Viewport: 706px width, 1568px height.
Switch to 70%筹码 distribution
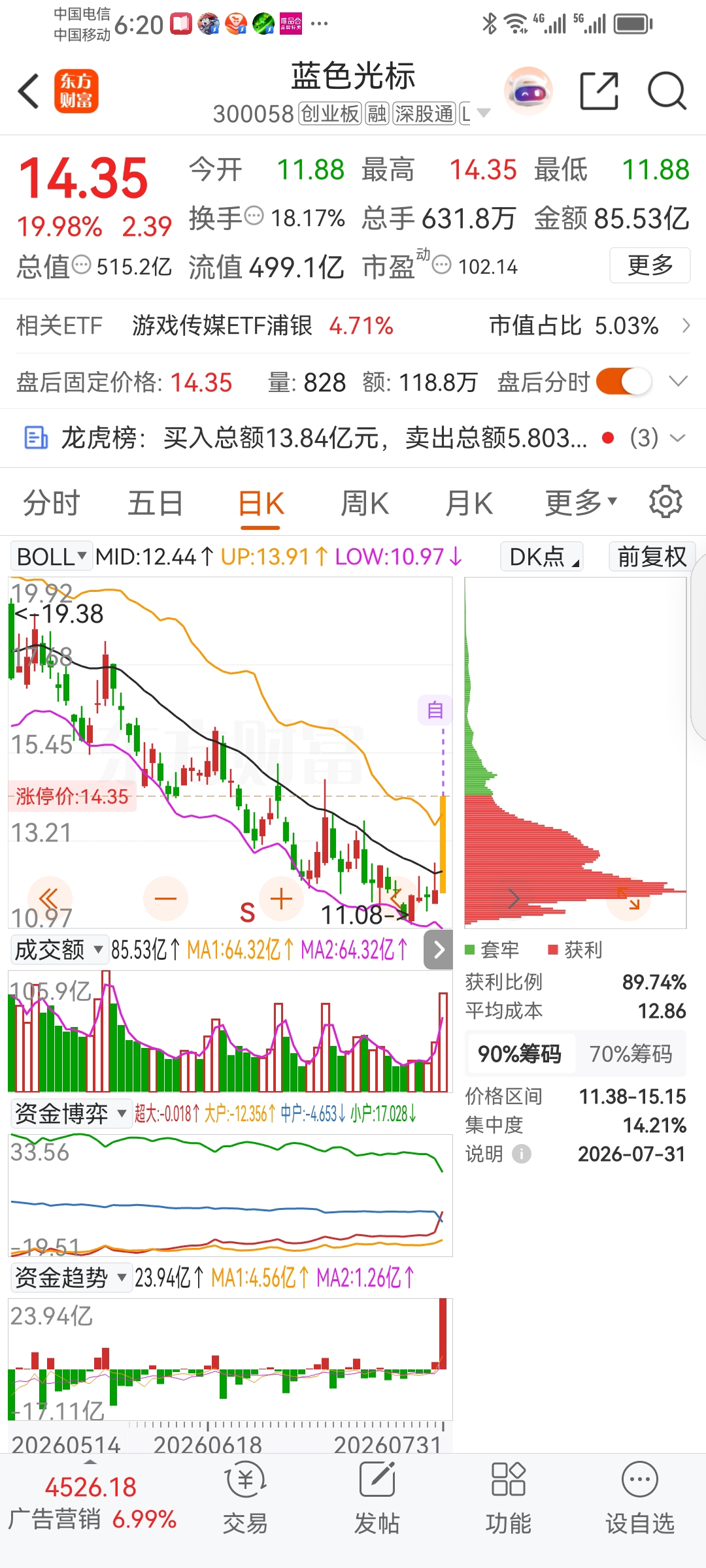click(x=631, y=1054)
